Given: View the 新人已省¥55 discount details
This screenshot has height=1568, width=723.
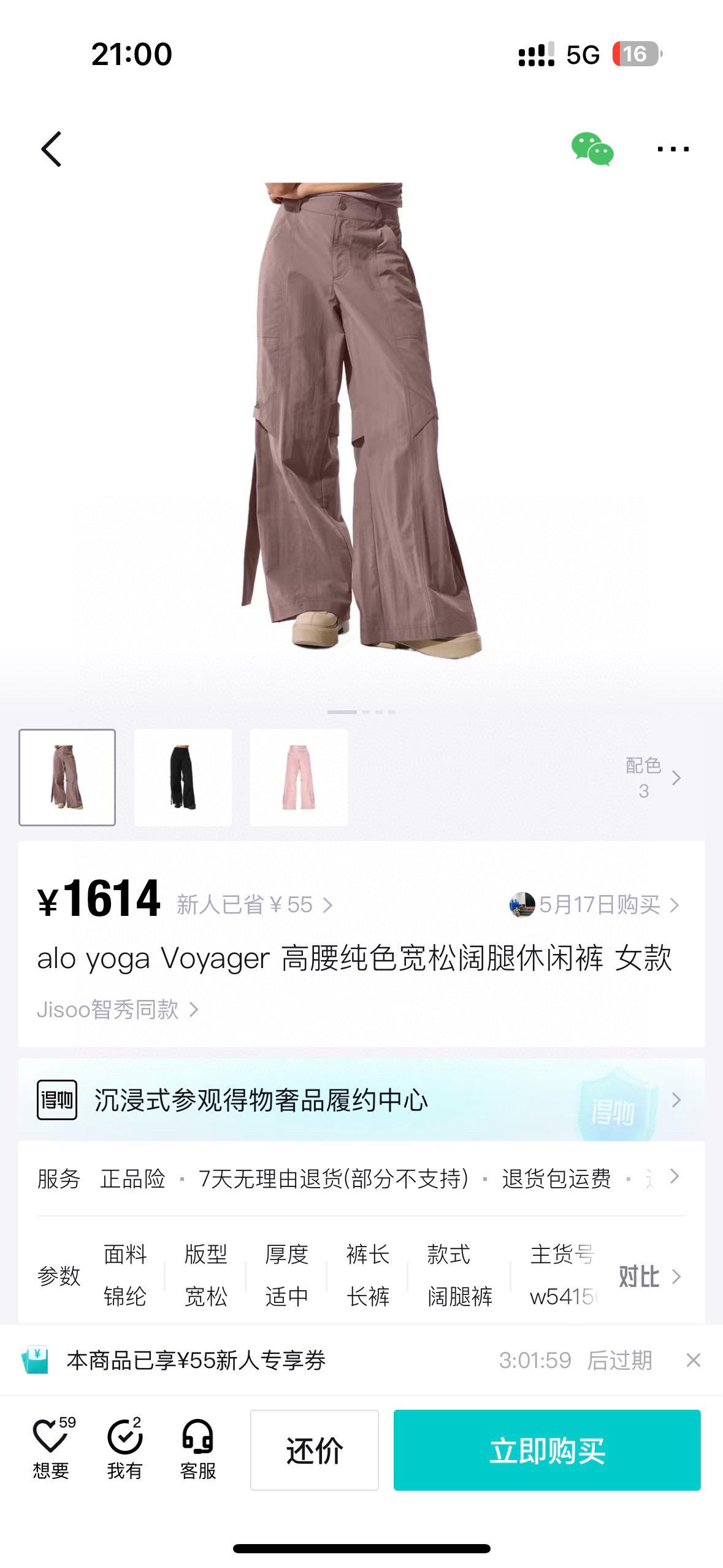Looking at the screenshot, I should click(x=254, y=905).
